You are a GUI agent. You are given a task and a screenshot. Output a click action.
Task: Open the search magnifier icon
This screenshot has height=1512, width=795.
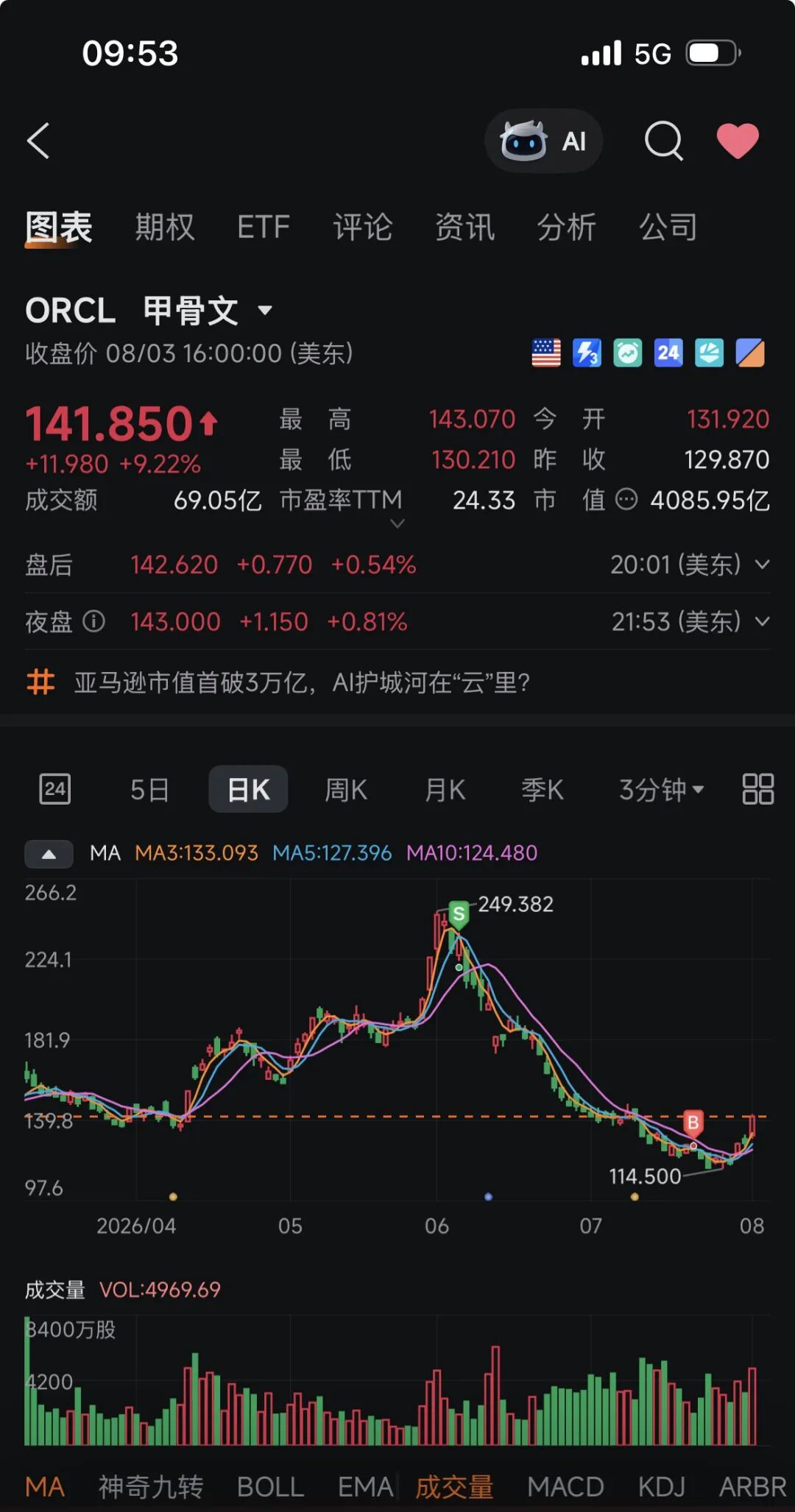(x=664, y=141)
